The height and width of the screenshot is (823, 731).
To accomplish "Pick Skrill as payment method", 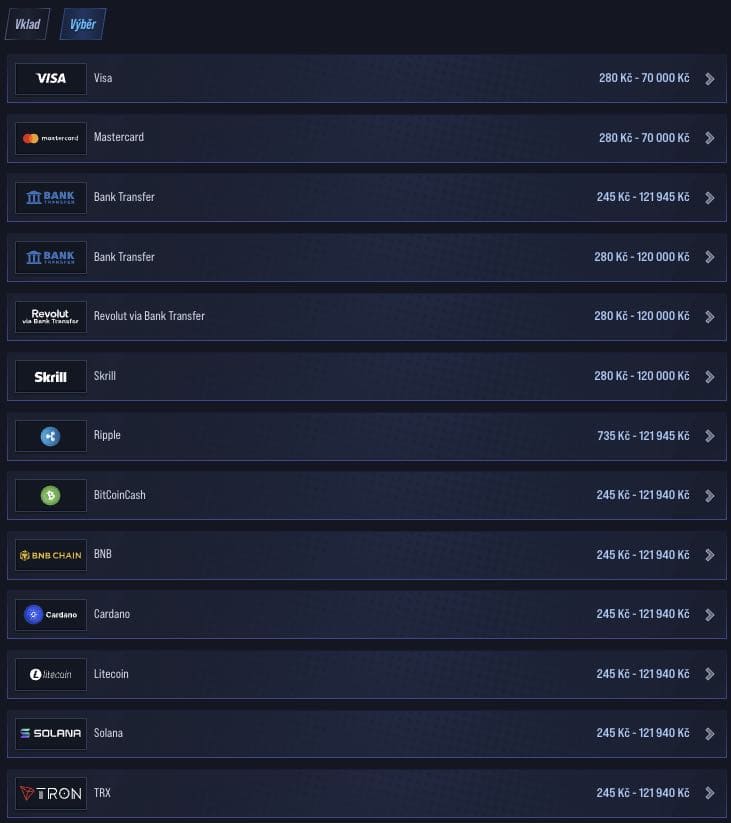I will pyautogui.click(x=365, y=376).
